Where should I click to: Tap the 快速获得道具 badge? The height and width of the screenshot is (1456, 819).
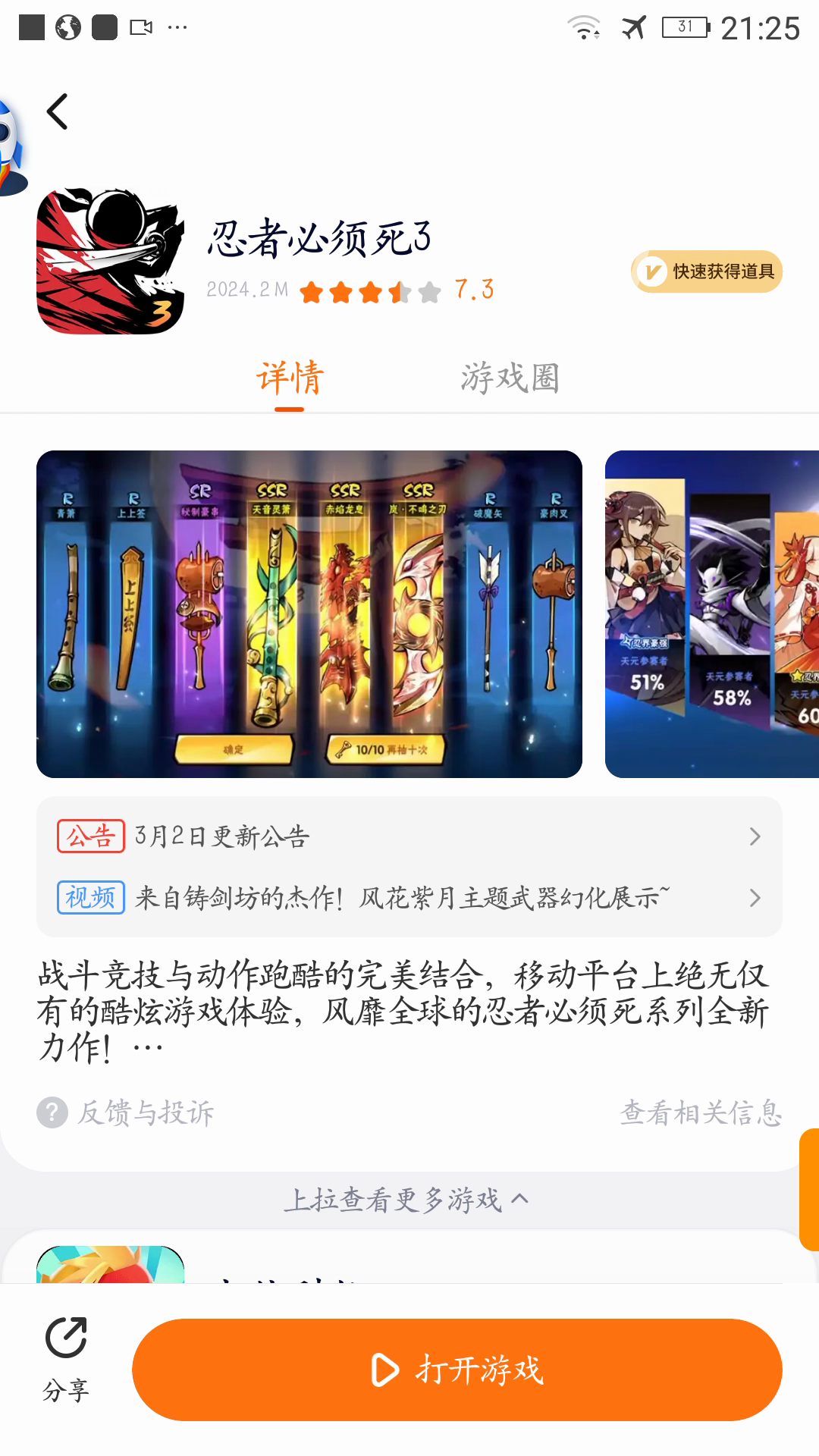(x=706, y=271)
